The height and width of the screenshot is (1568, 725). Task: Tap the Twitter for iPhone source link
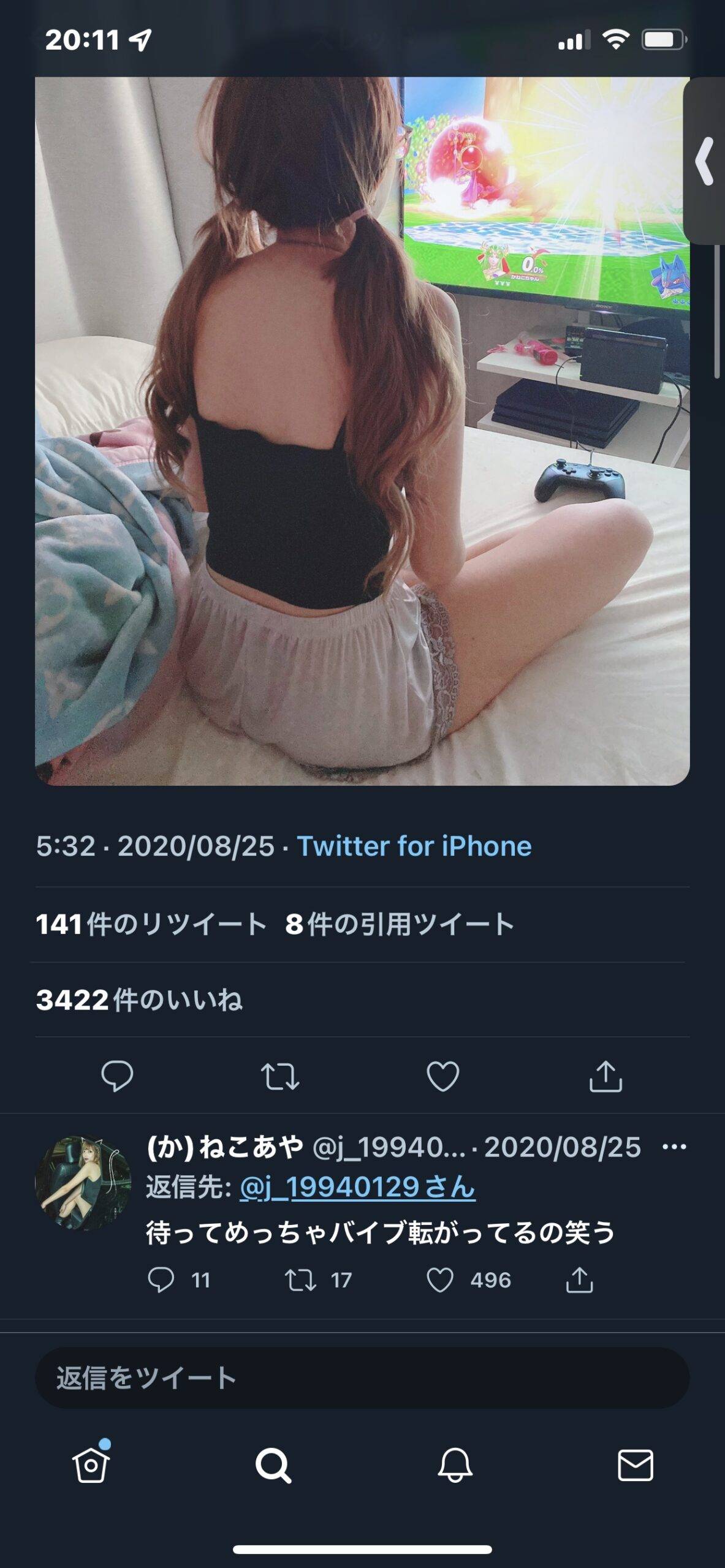414,846
